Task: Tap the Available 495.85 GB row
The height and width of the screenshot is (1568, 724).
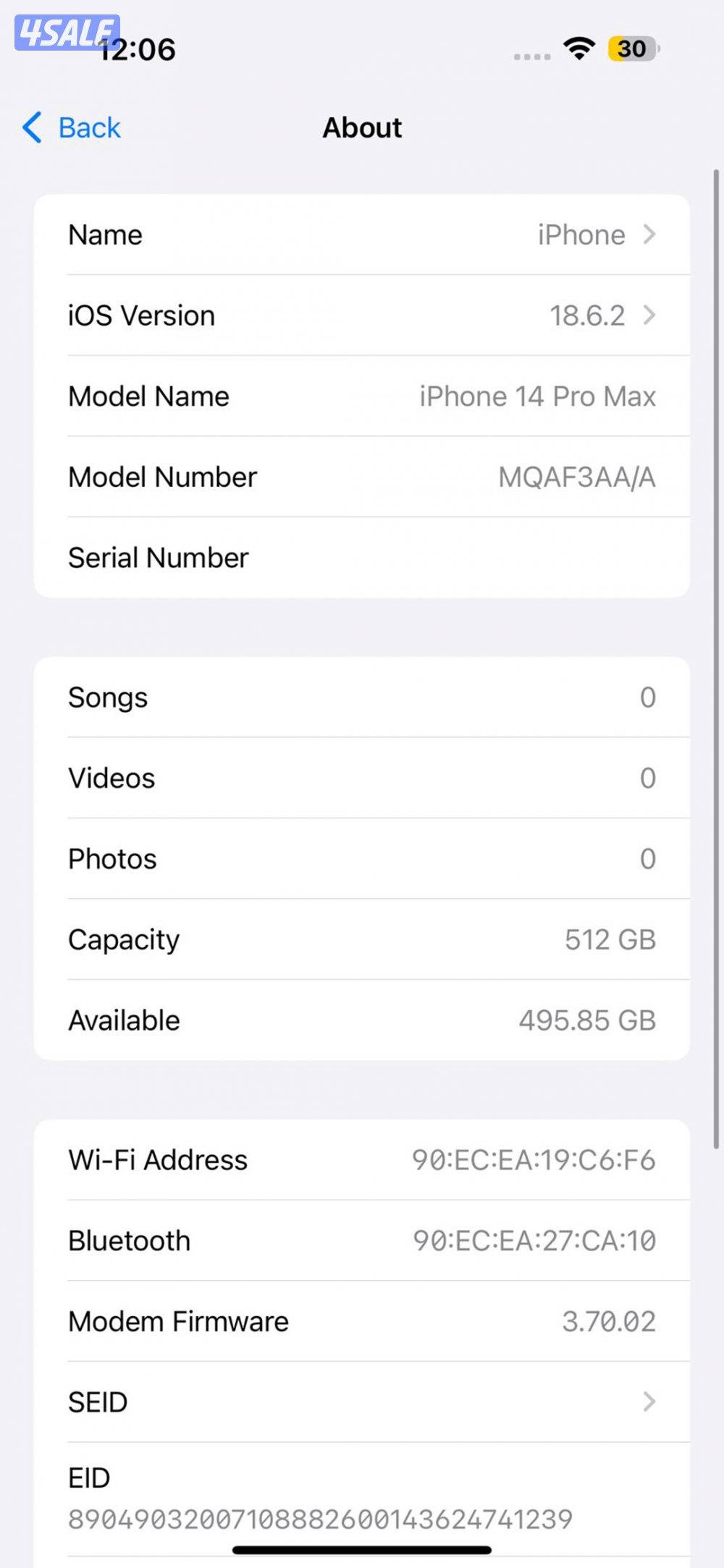Action: click(x=362, y=1020)
